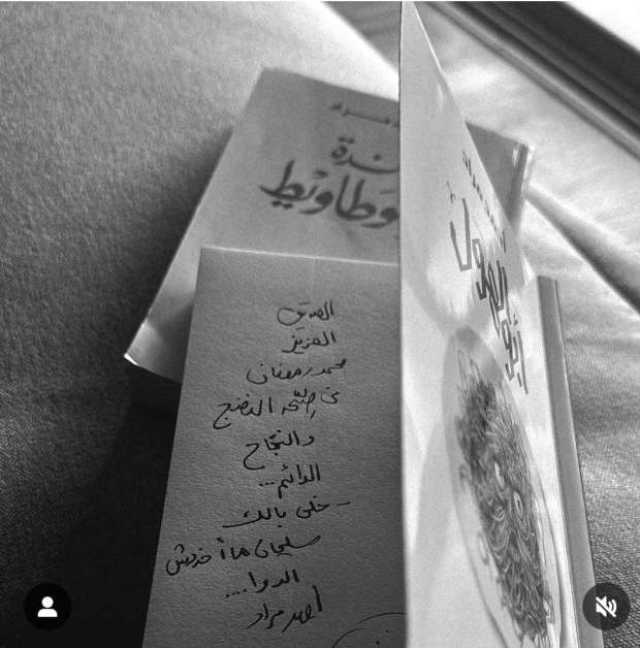Unmute the video sound
This screenshot has height=648, width=640.
pyautogui.click(x=606, y=606)
